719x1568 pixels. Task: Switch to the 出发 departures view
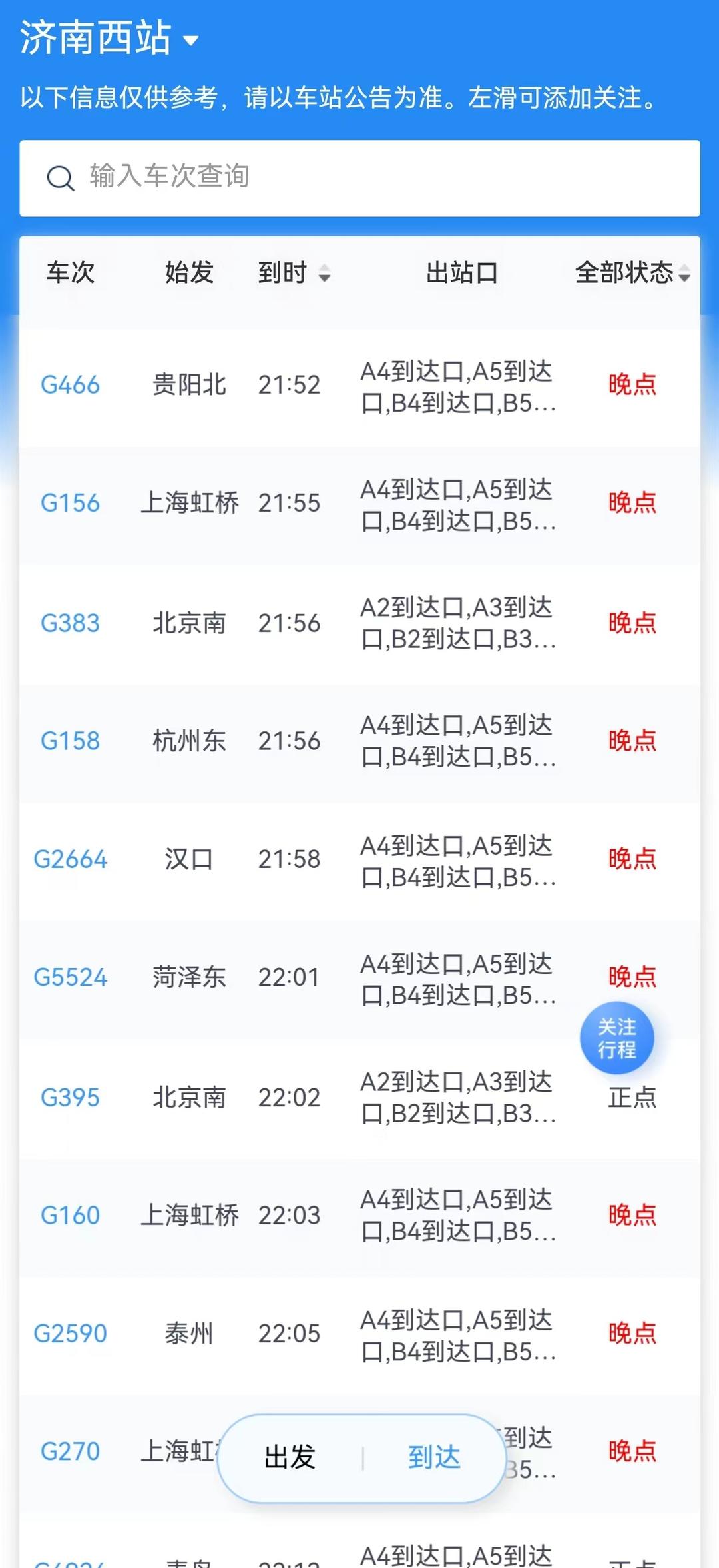[x=290, y=1457]
